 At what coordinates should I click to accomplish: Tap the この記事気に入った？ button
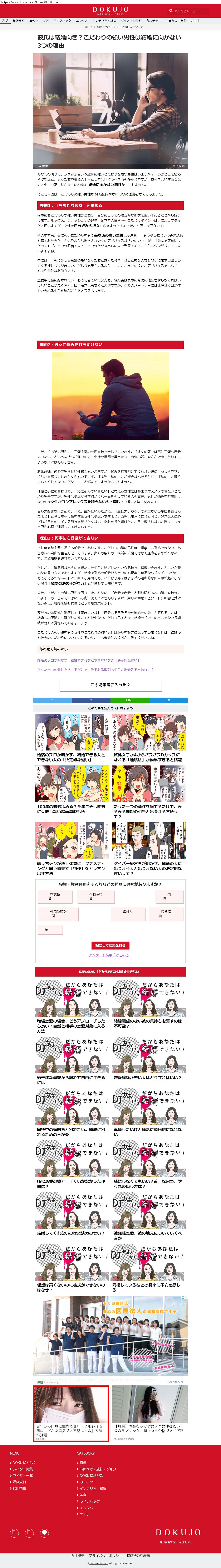(110, 684)
